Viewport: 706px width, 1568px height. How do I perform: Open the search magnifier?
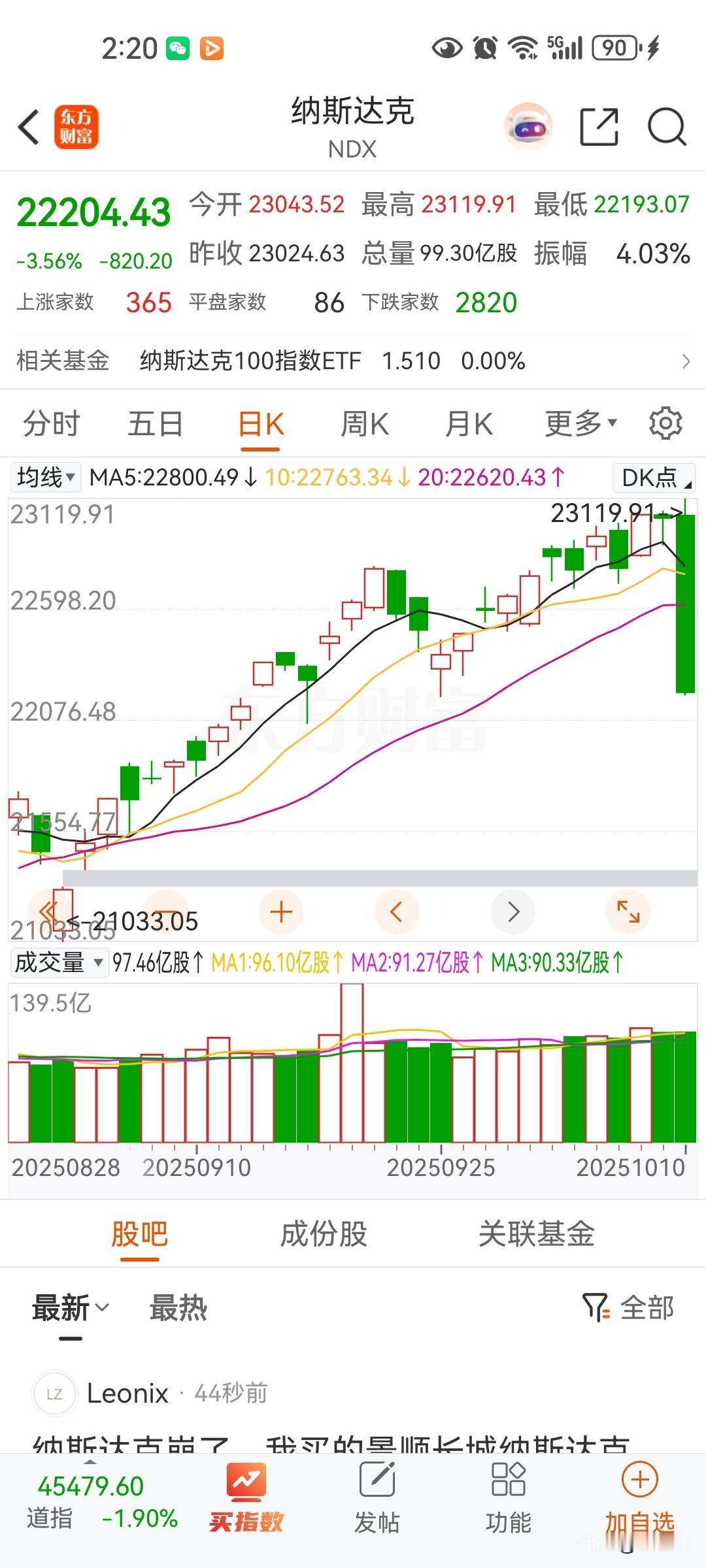[666, 127]
